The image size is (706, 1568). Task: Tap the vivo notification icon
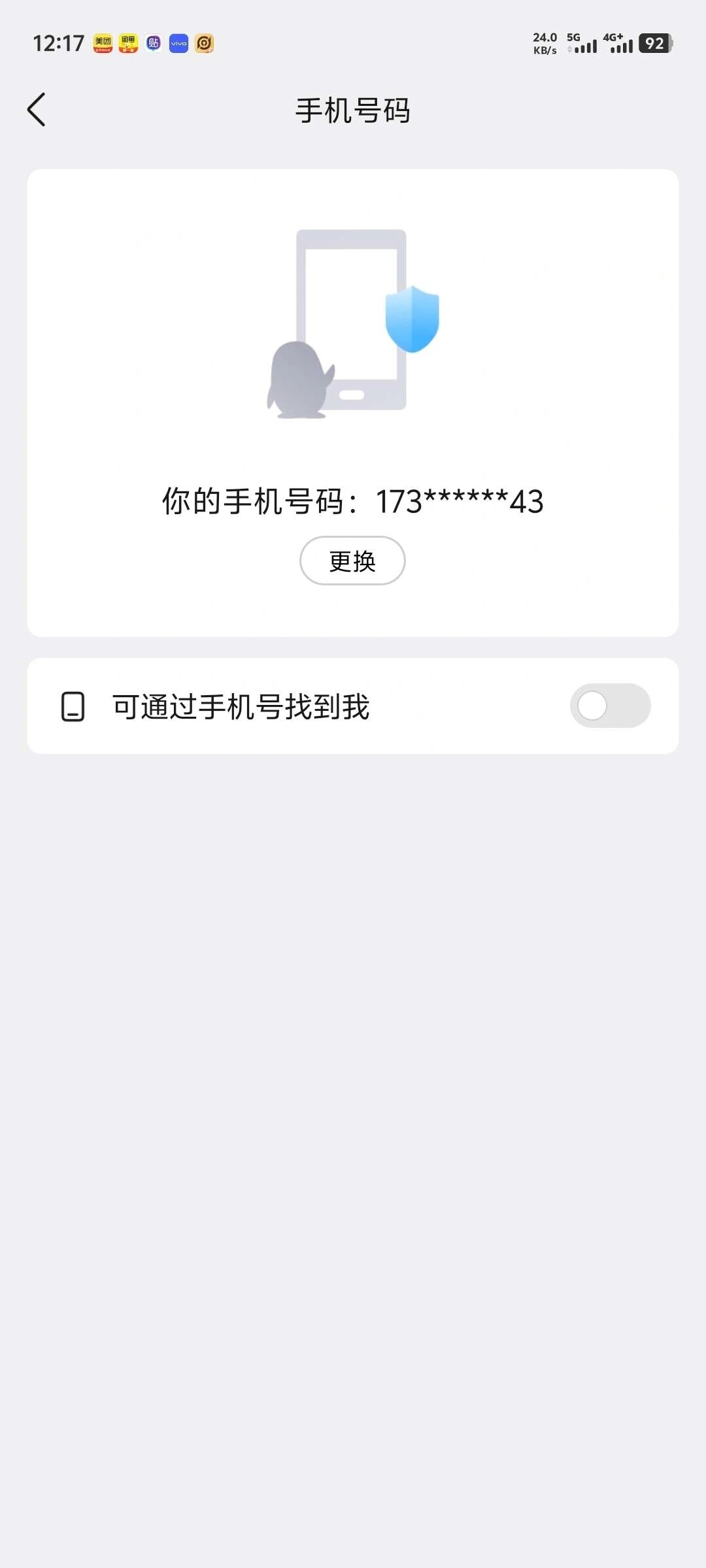click(178, 42)
